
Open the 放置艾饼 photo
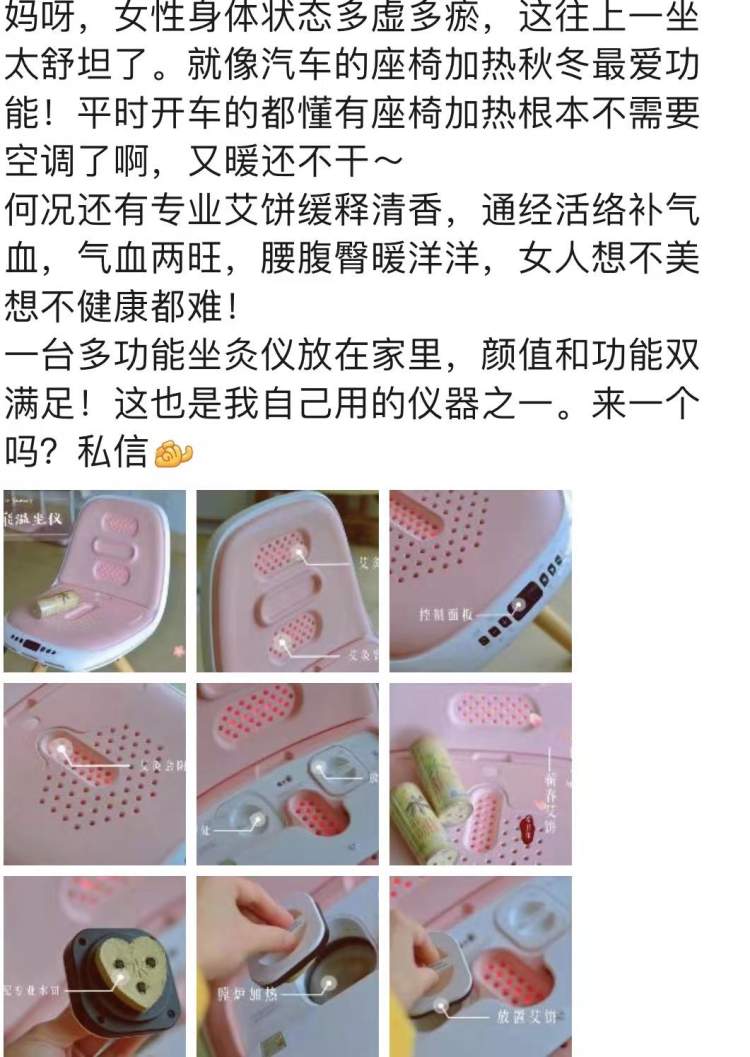click(480, 966)
